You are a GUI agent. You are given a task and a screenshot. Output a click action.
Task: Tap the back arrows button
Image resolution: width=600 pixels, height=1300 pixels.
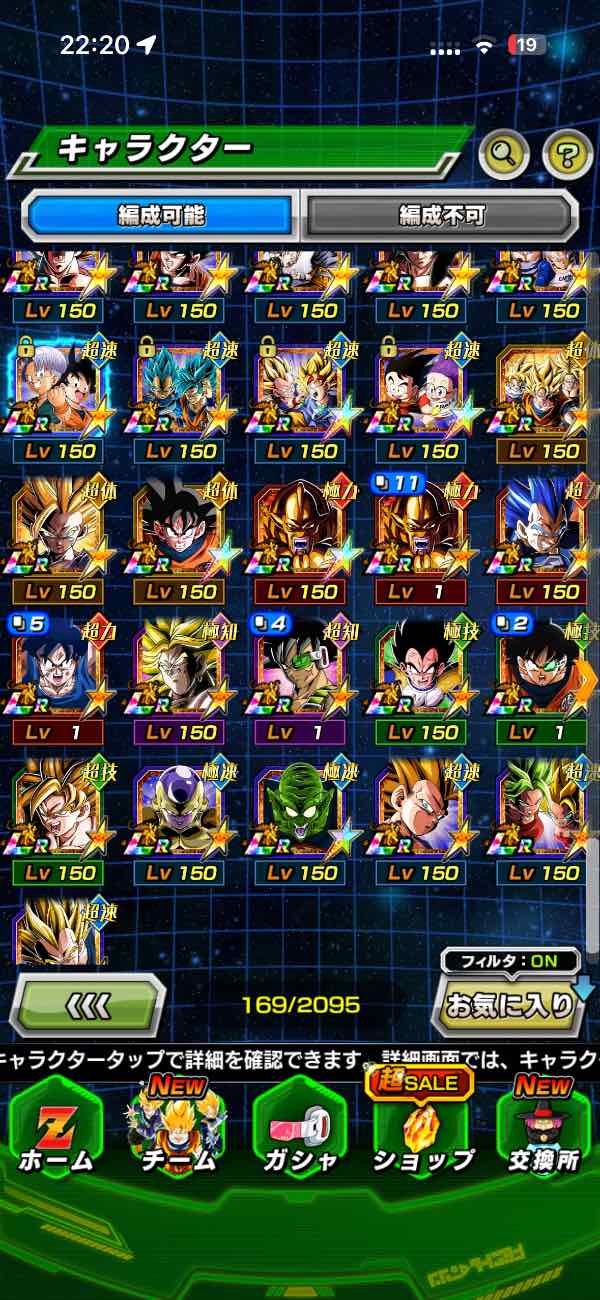[x=88, y=1004]
